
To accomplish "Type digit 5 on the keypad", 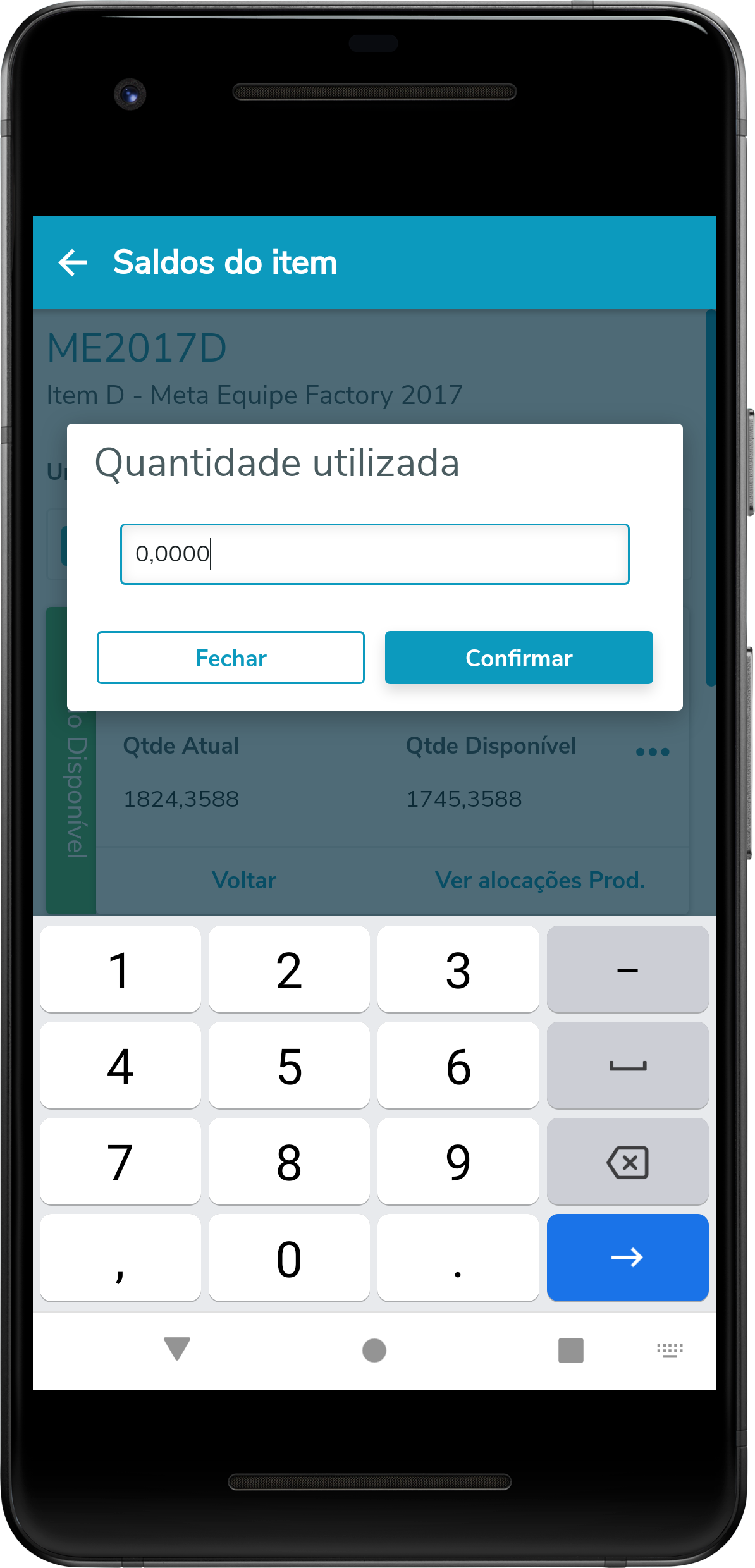I will tap(289, 1066).
